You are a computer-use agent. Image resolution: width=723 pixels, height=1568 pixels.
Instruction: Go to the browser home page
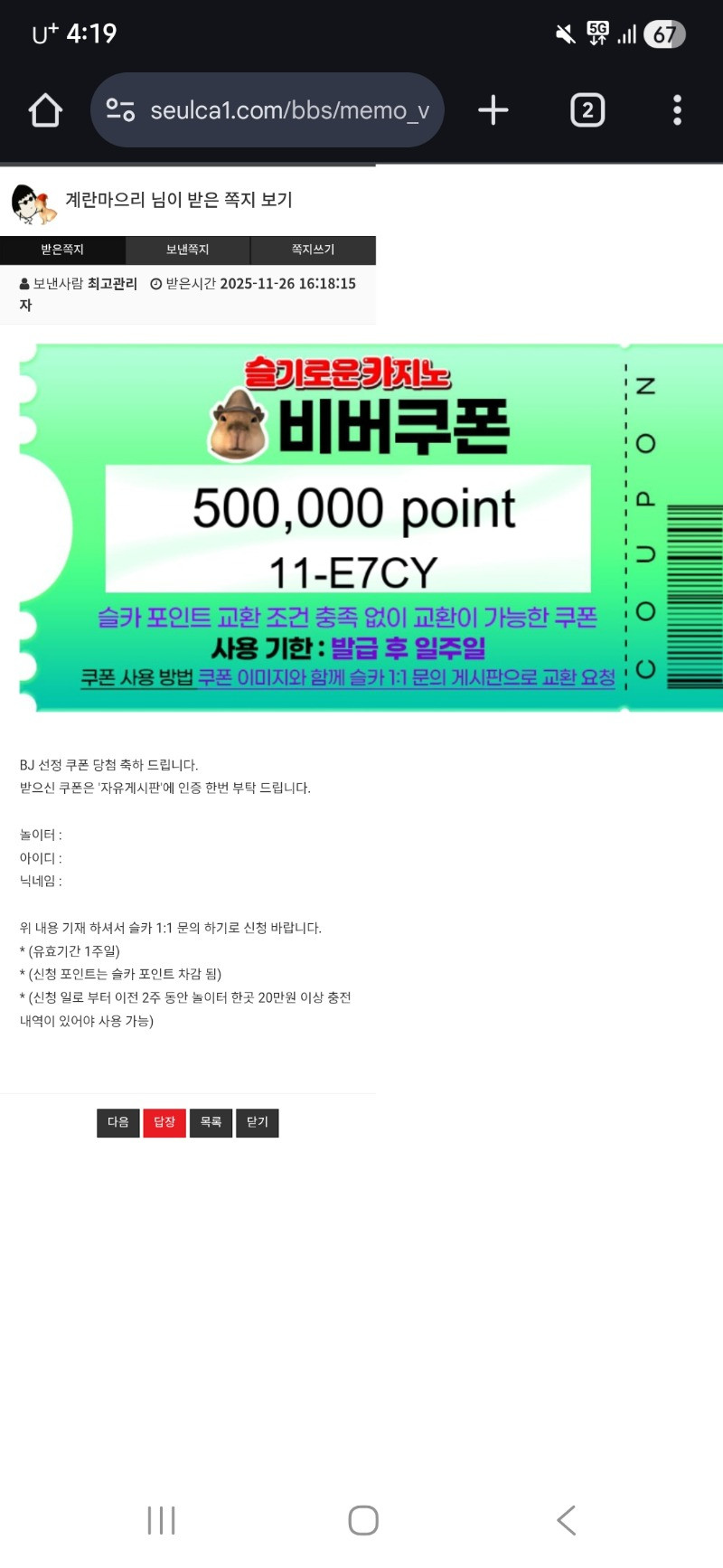[x=45, y=110]
